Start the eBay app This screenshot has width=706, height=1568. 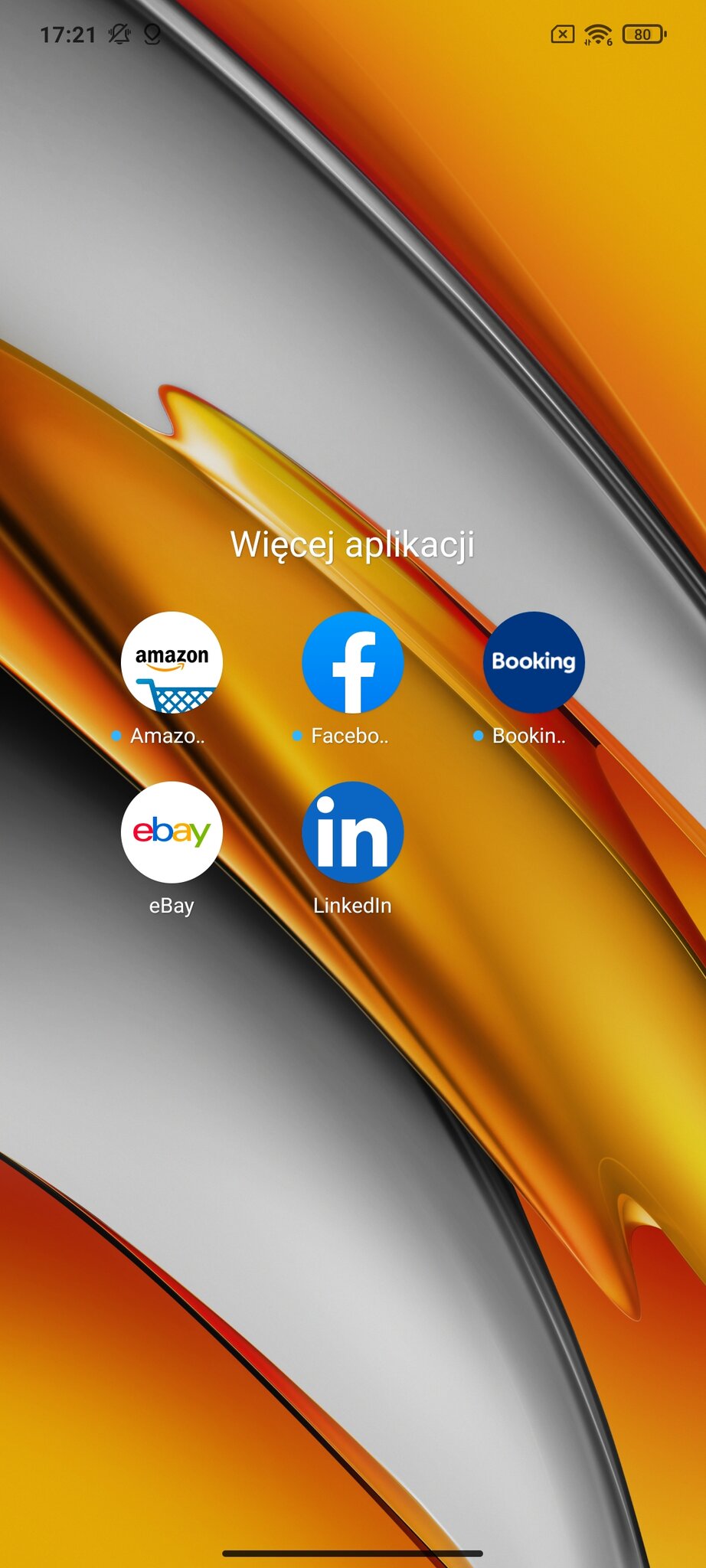click(172, 832)
